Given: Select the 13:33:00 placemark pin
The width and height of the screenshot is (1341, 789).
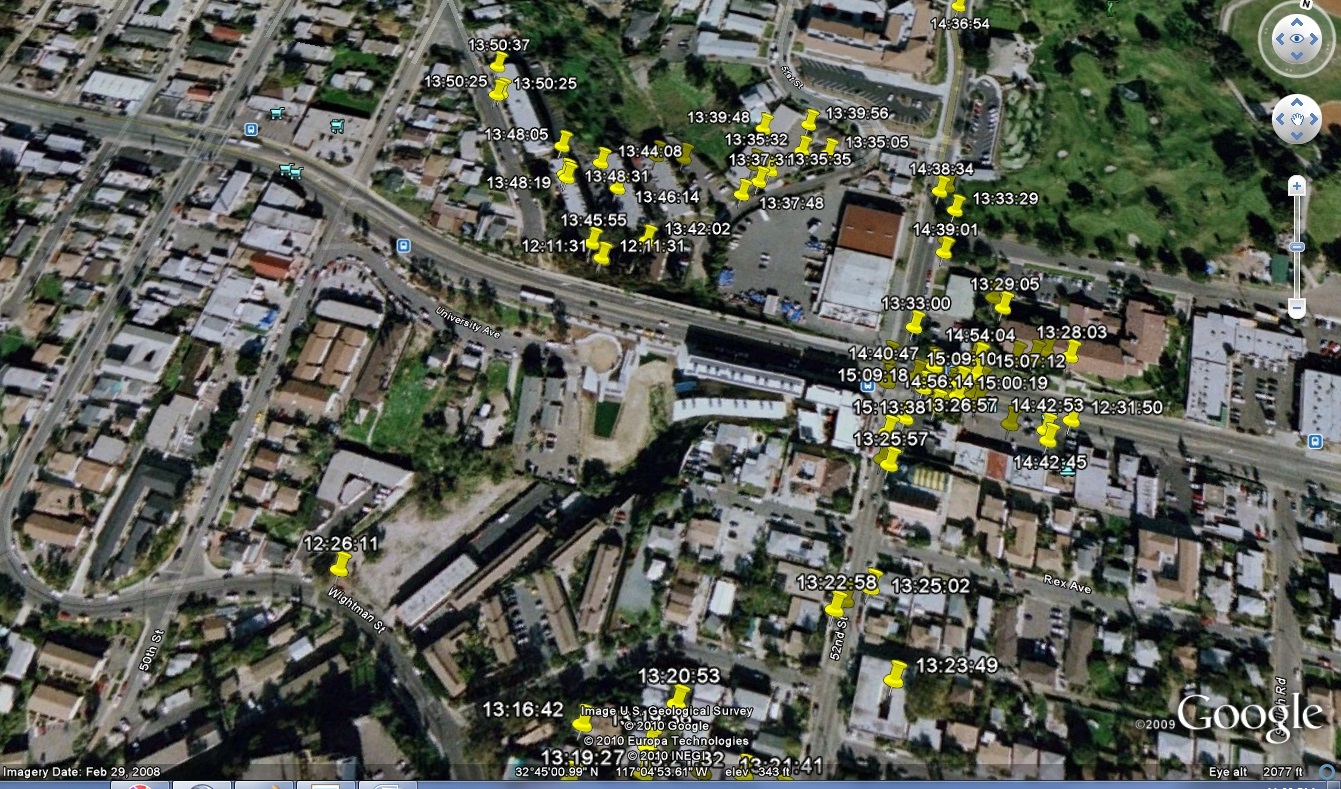Looking at the screenshot, I should [915, 322].
